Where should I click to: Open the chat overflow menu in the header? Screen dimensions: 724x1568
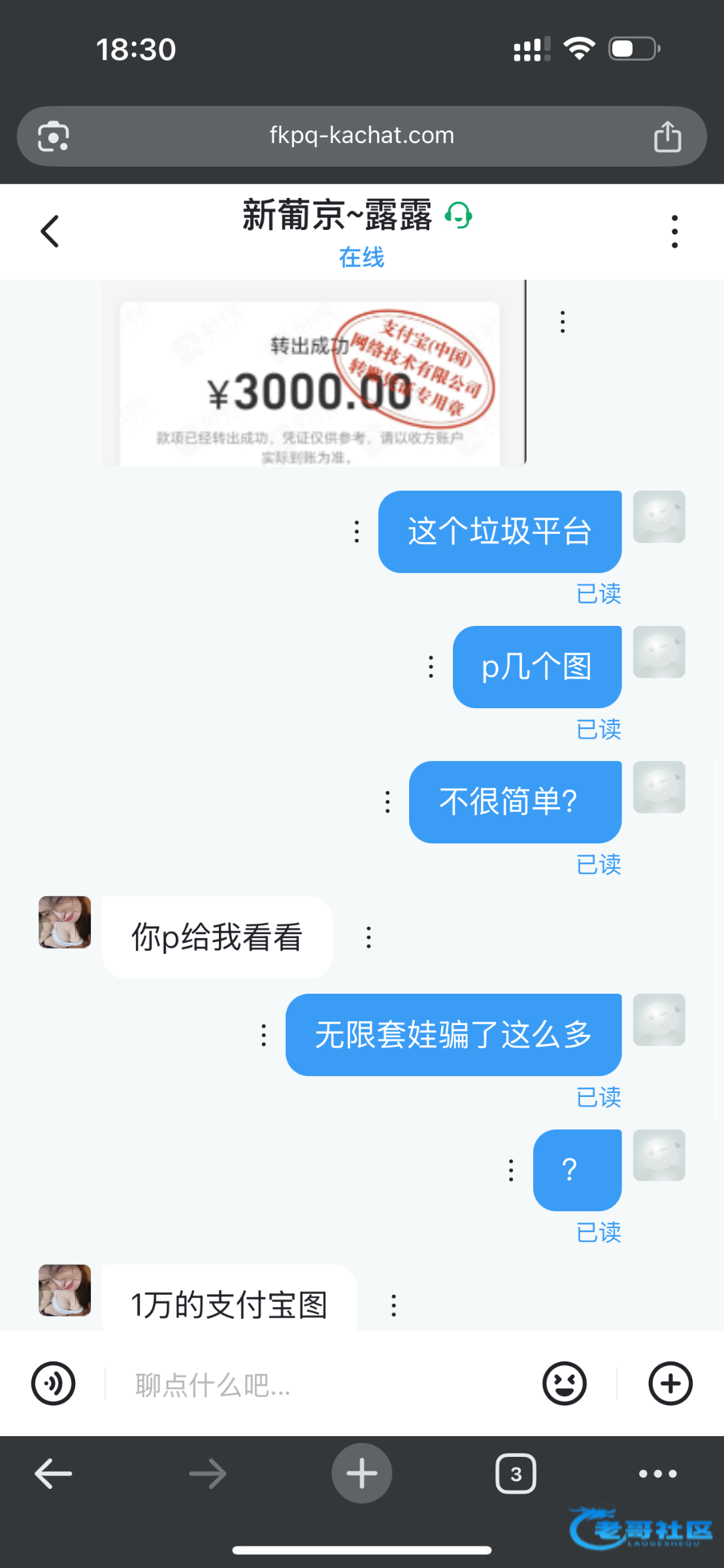tap(674, 231)
